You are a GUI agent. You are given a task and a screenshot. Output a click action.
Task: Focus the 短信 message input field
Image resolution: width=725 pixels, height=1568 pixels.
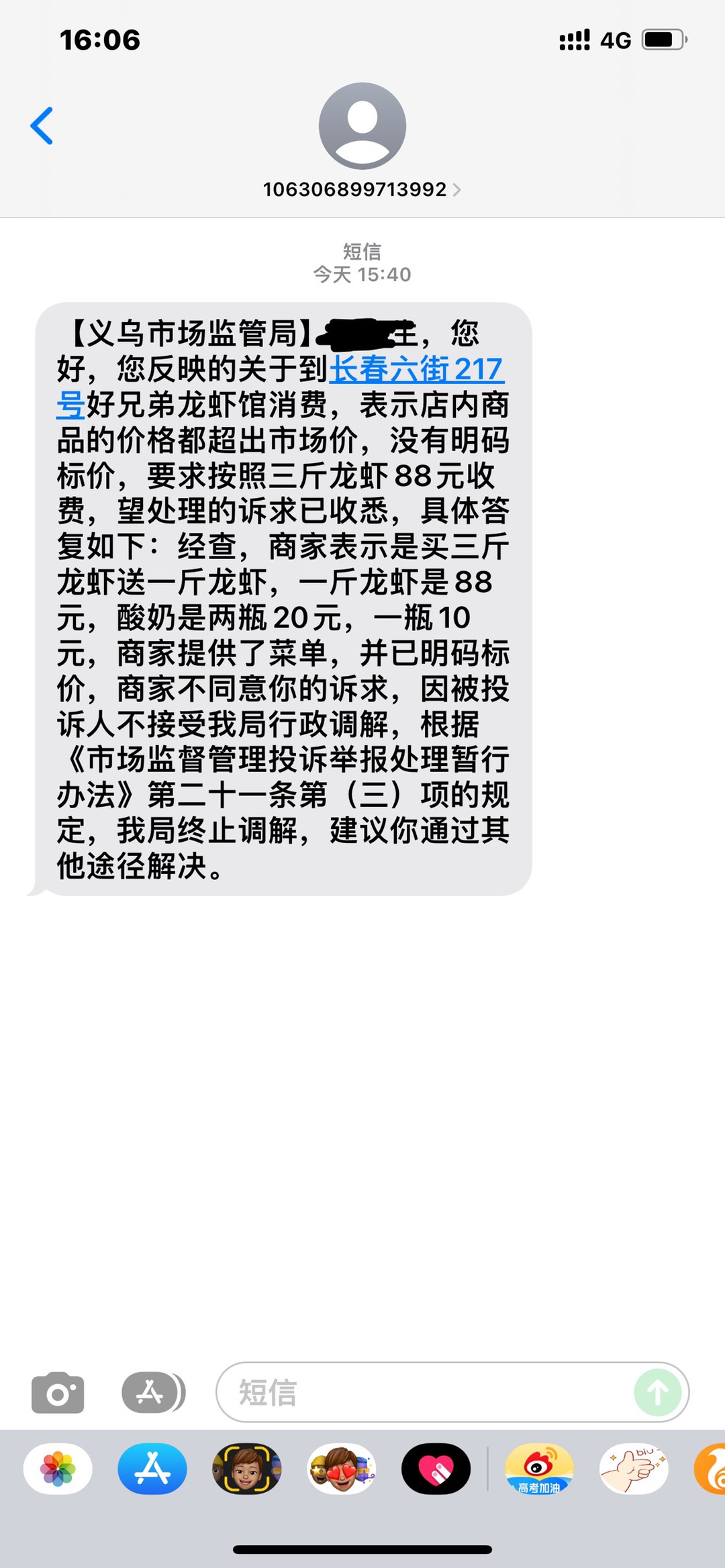[x=430, y=1393]
